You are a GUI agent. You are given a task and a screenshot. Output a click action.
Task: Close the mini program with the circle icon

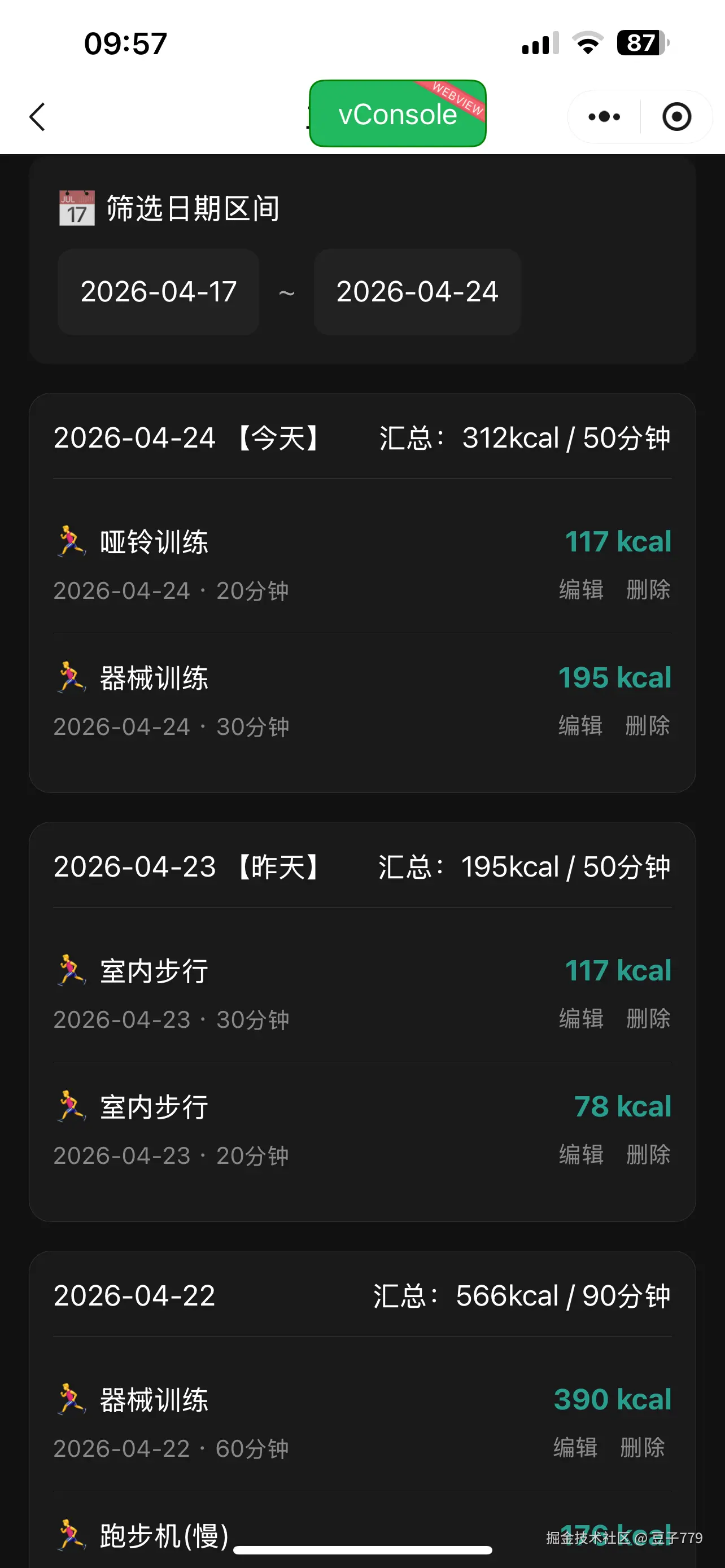[x=676, y=116]
